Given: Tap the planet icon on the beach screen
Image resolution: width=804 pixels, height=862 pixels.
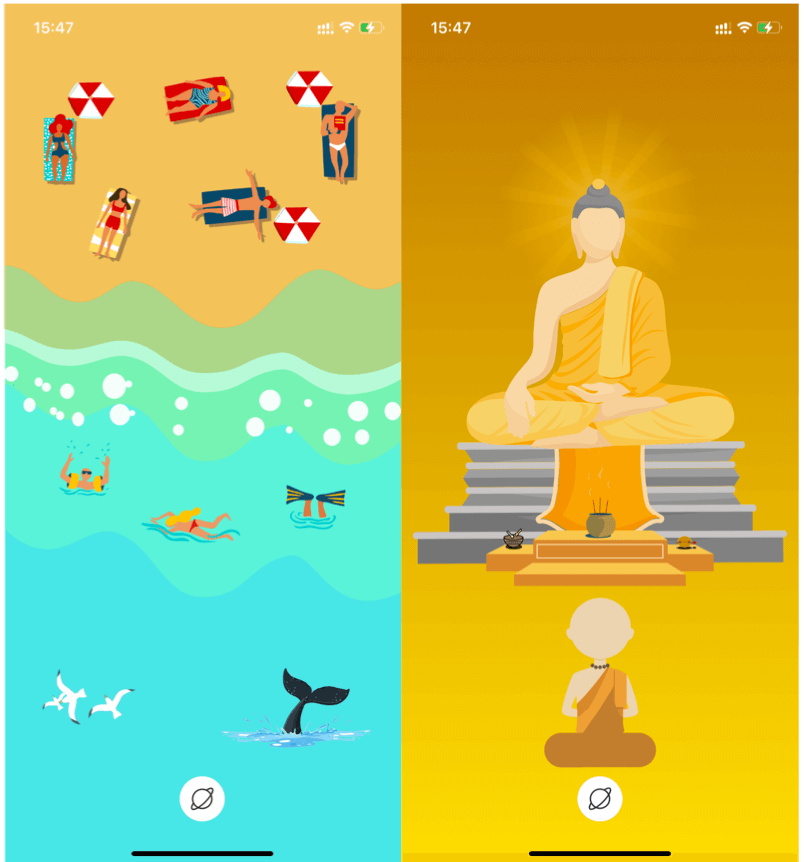Looking at the screenshot, I should tap(202, 799).
